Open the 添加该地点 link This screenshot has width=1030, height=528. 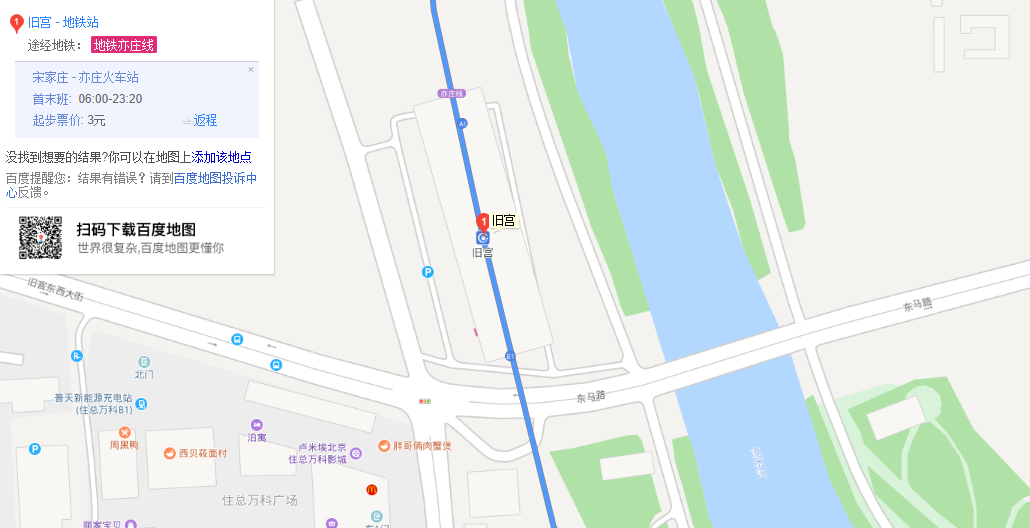222,157
